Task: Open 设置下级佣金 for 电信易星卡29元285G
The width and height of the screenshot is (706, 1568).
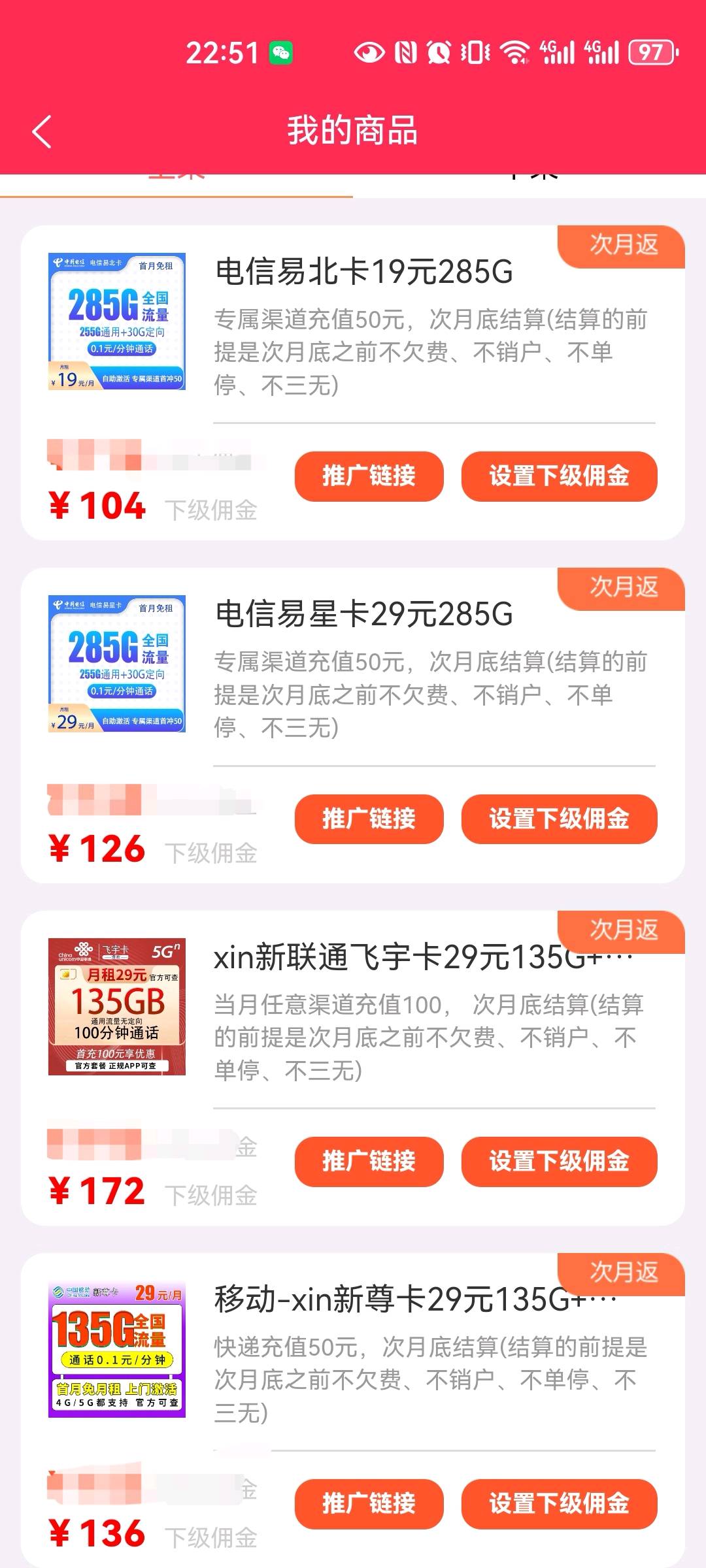Action: tap(559, 819)
